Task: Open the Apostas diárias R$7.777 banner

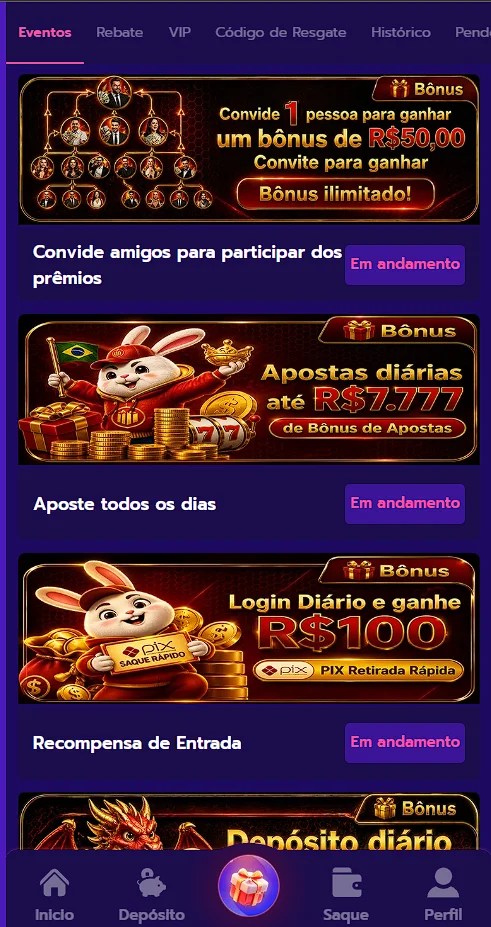Action: click(x=249, y=389)
